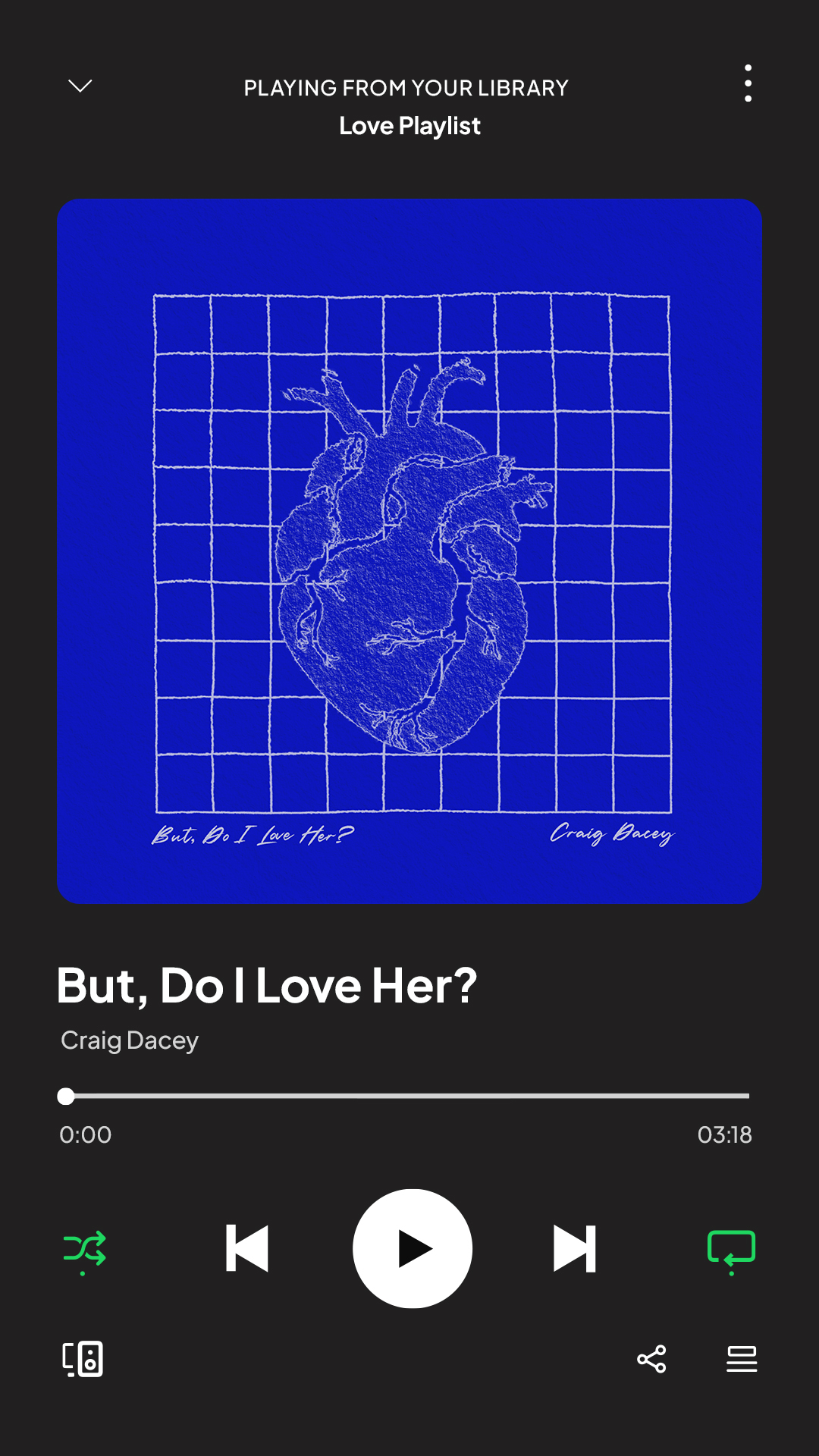Open the play queue

tap(742, 1359)
